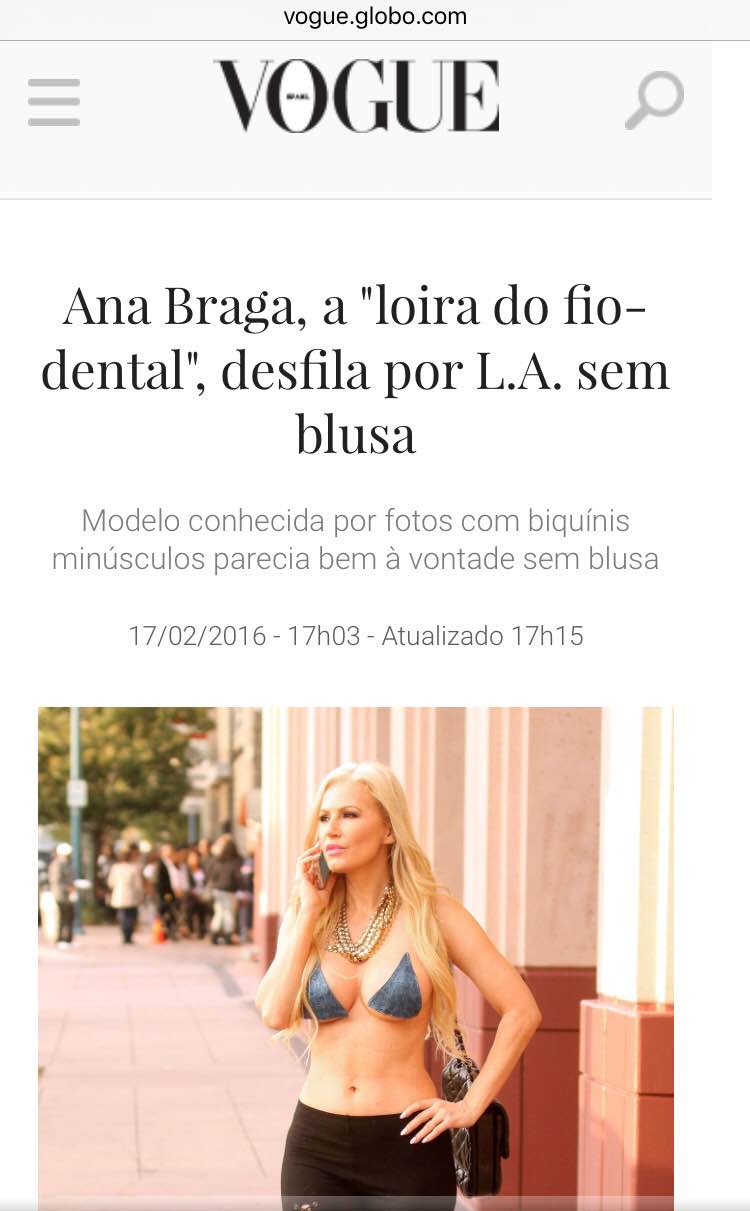Tap the vogue.globo.com address bar
The image size is (750, 1211).
click(x=375, y=17)
